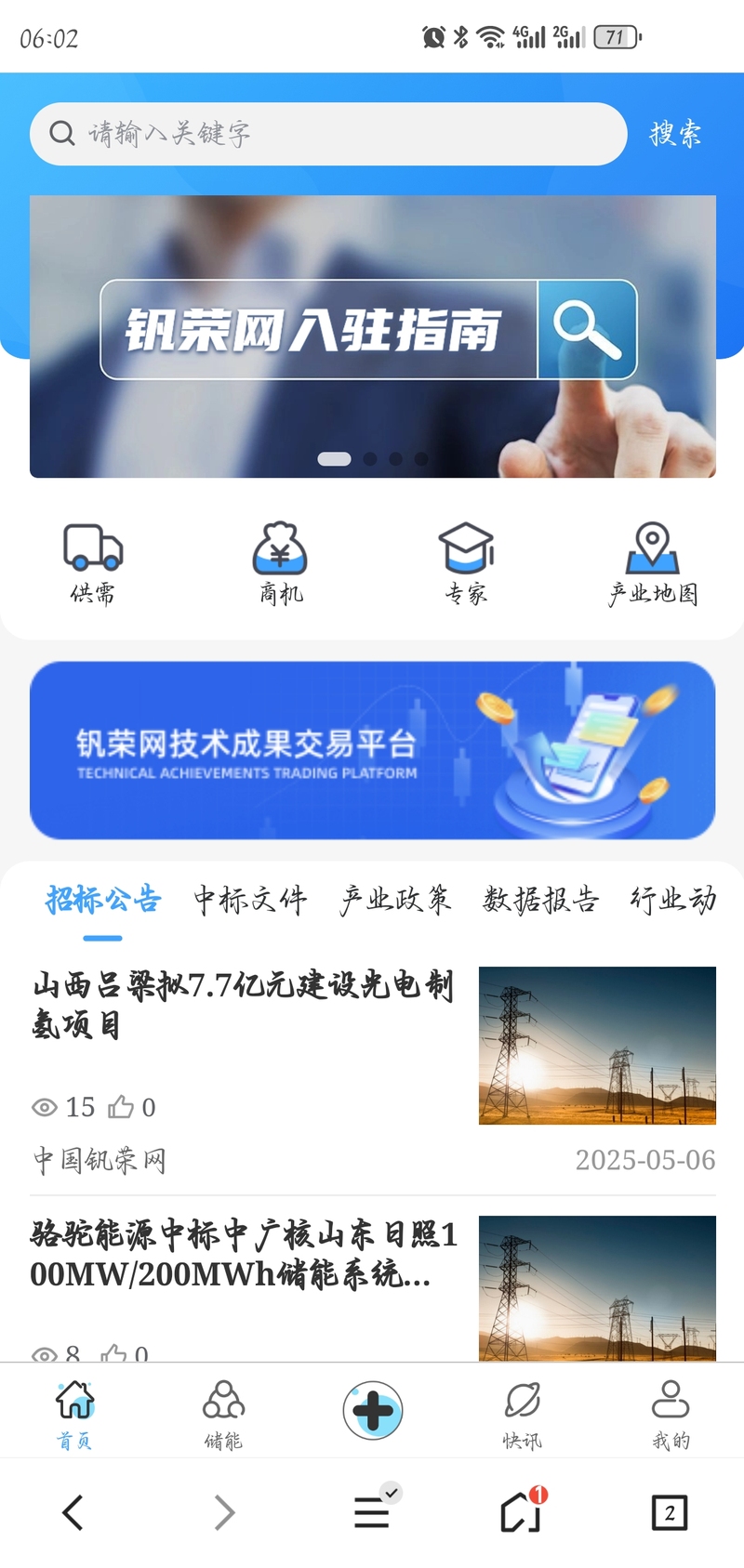Switch to the 快讯 tab
This screenshot has height=1568, width=744.
pyautogui.click(x=522, y=1414)
